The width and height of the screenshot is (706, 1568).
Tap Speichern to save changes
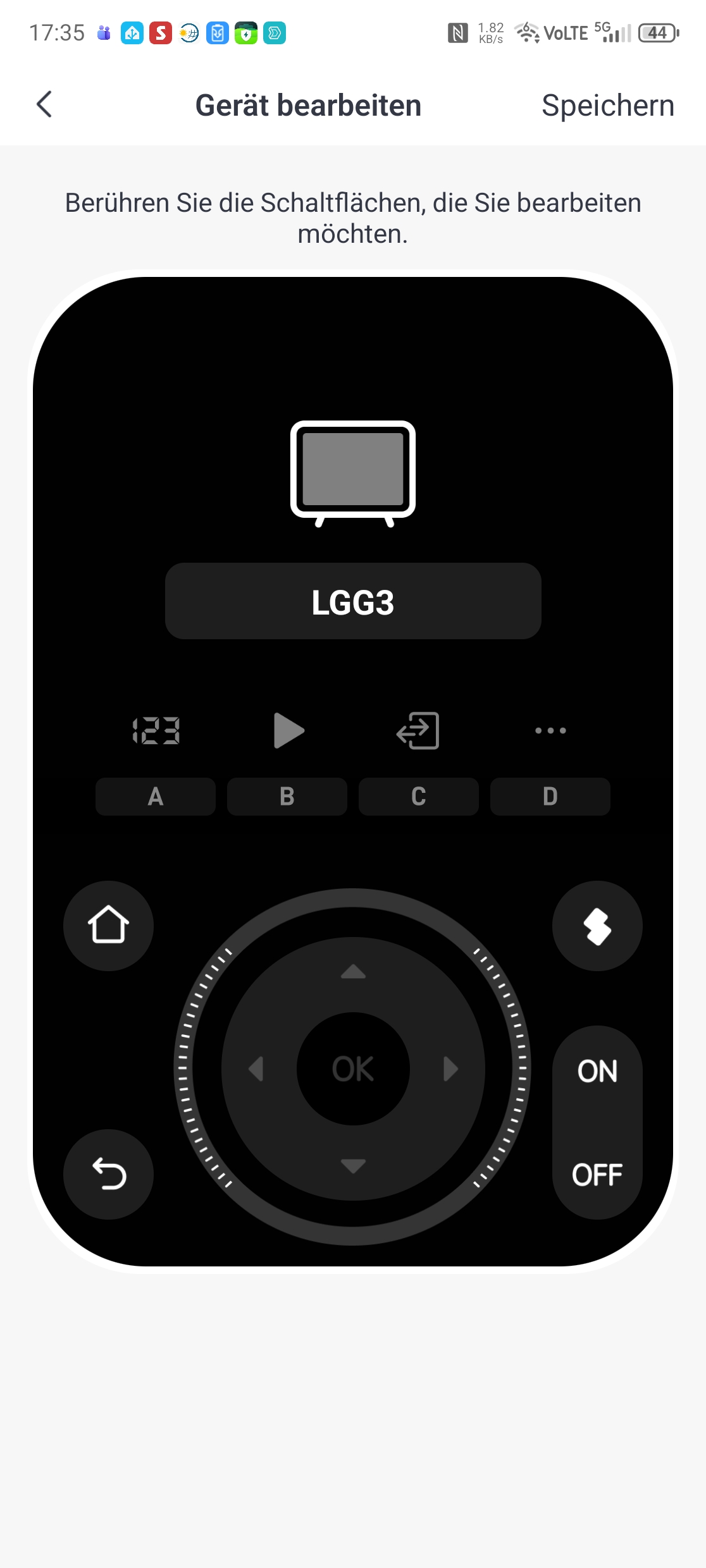(x=607, y=105)
